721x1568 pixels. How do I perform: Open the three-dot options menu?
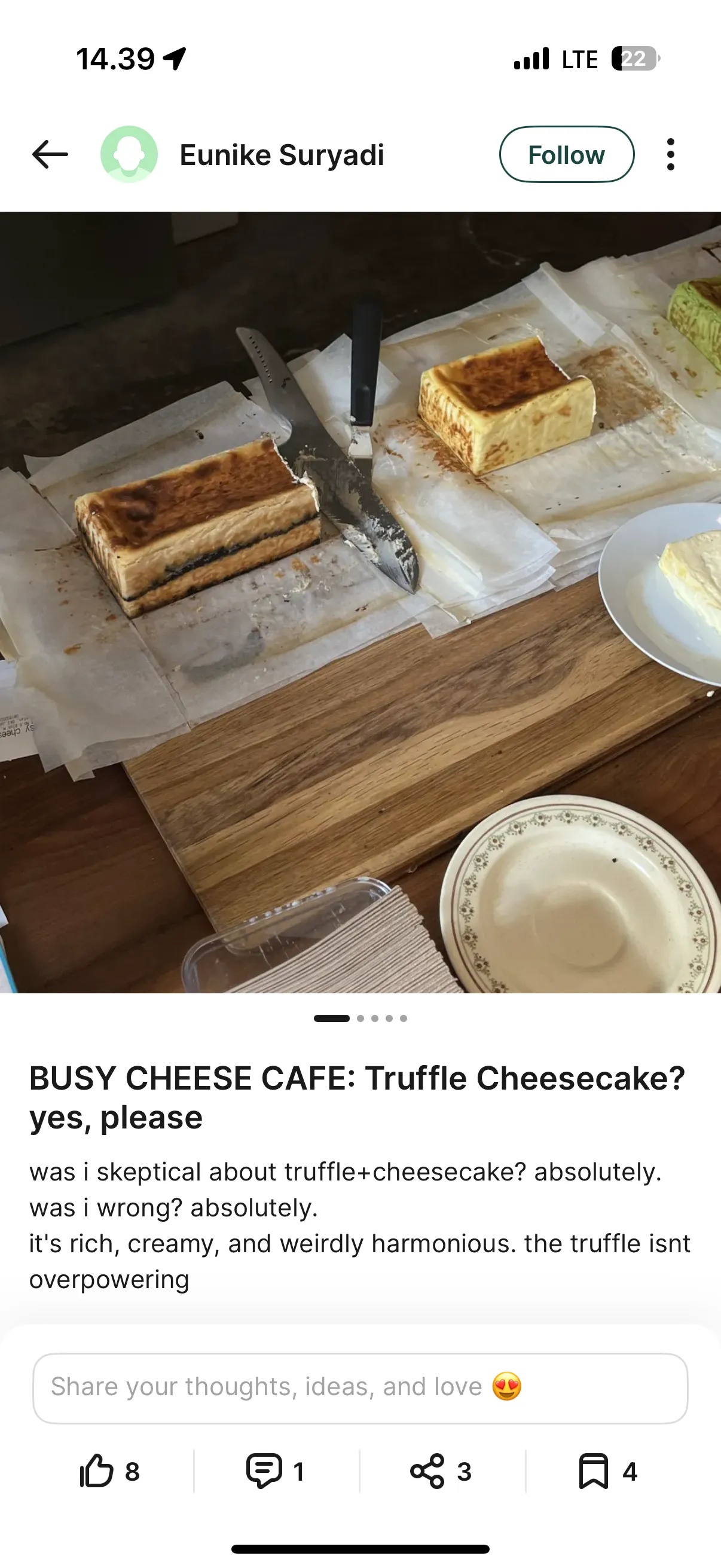pos(670,154)
